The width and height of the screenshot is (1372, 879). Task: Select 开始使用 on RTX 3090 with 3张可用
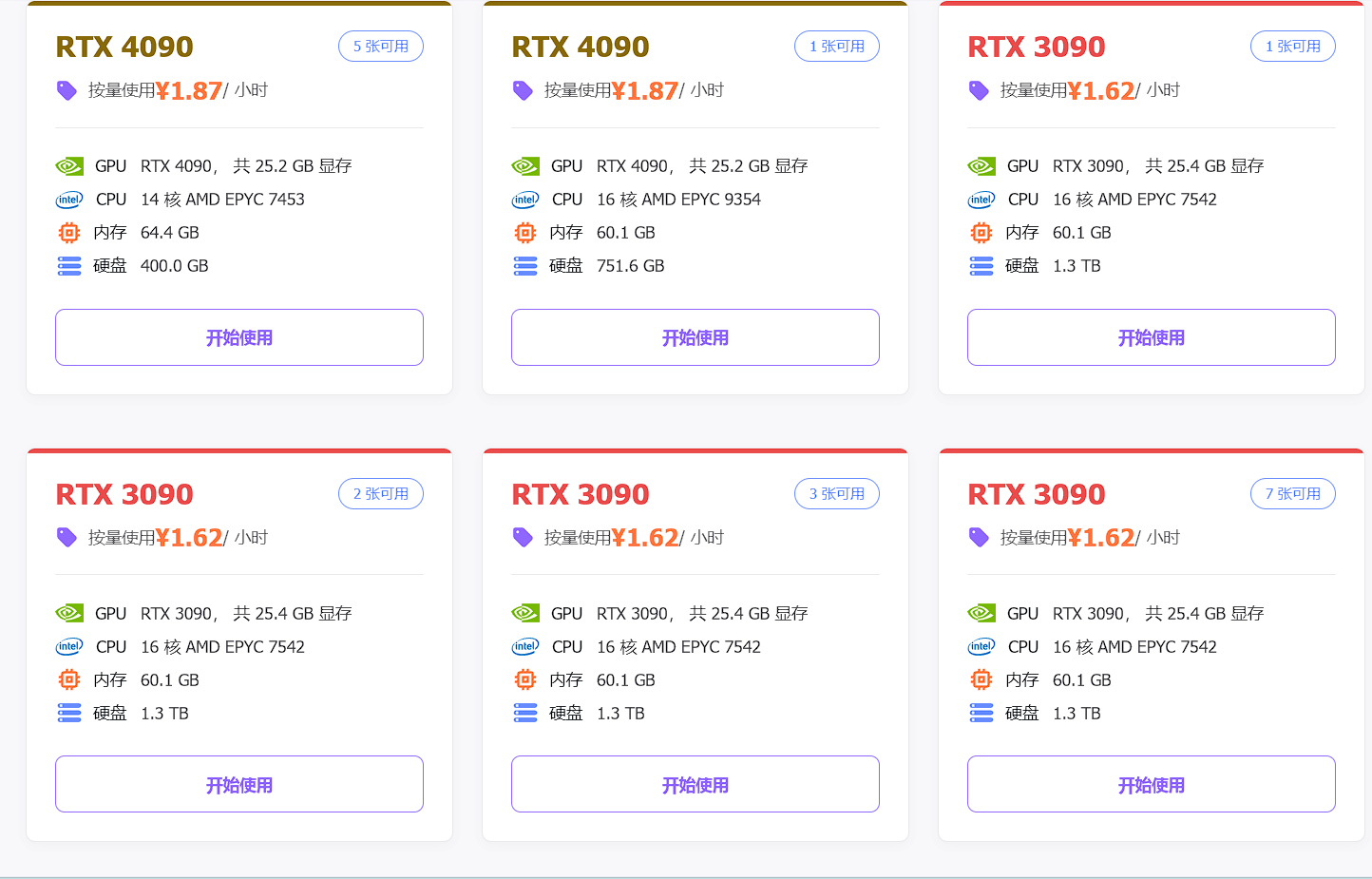coord(696,785)
